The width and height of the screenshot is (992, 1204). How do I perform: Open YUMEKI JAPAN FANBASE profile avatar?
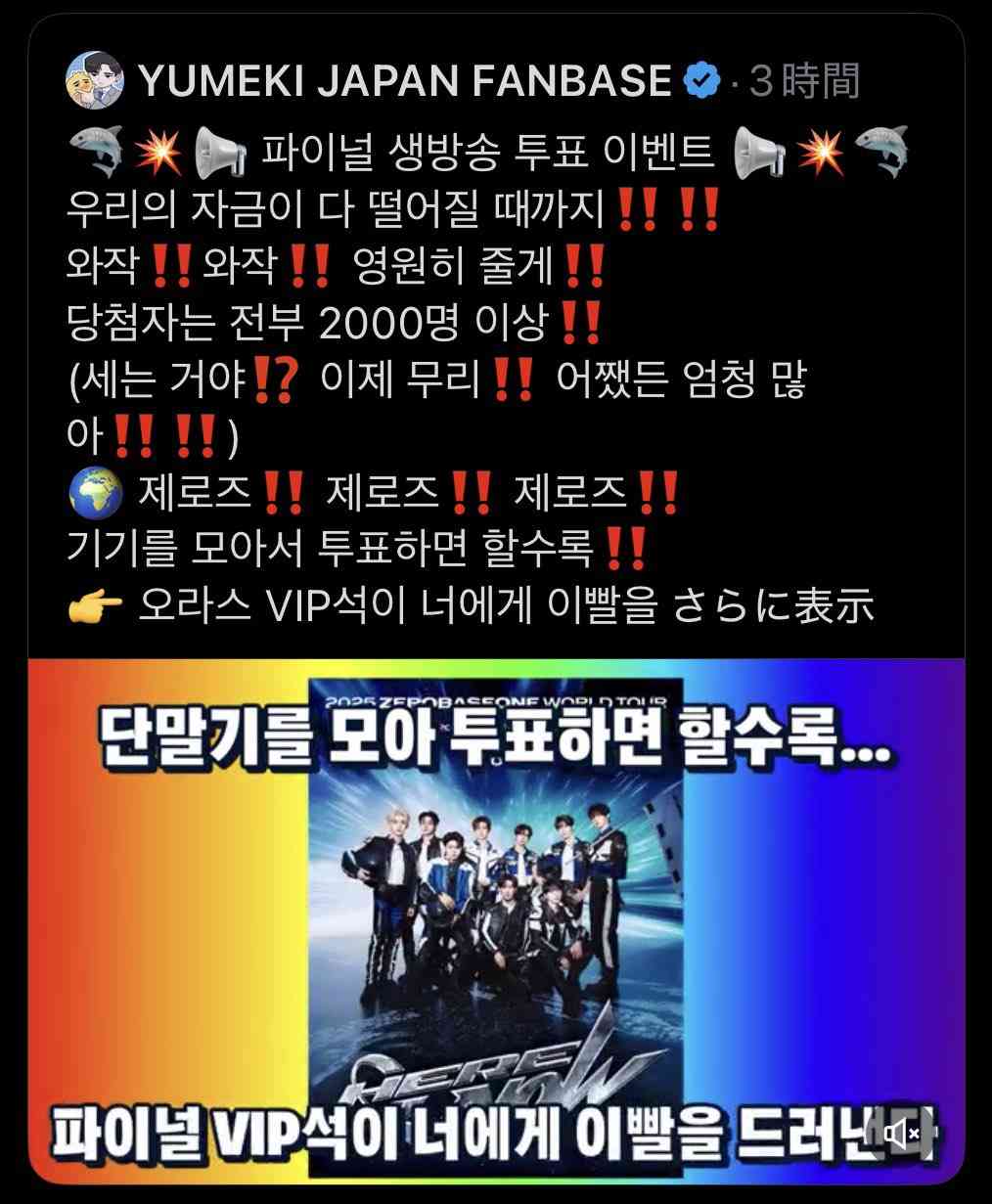pos(95,80)
